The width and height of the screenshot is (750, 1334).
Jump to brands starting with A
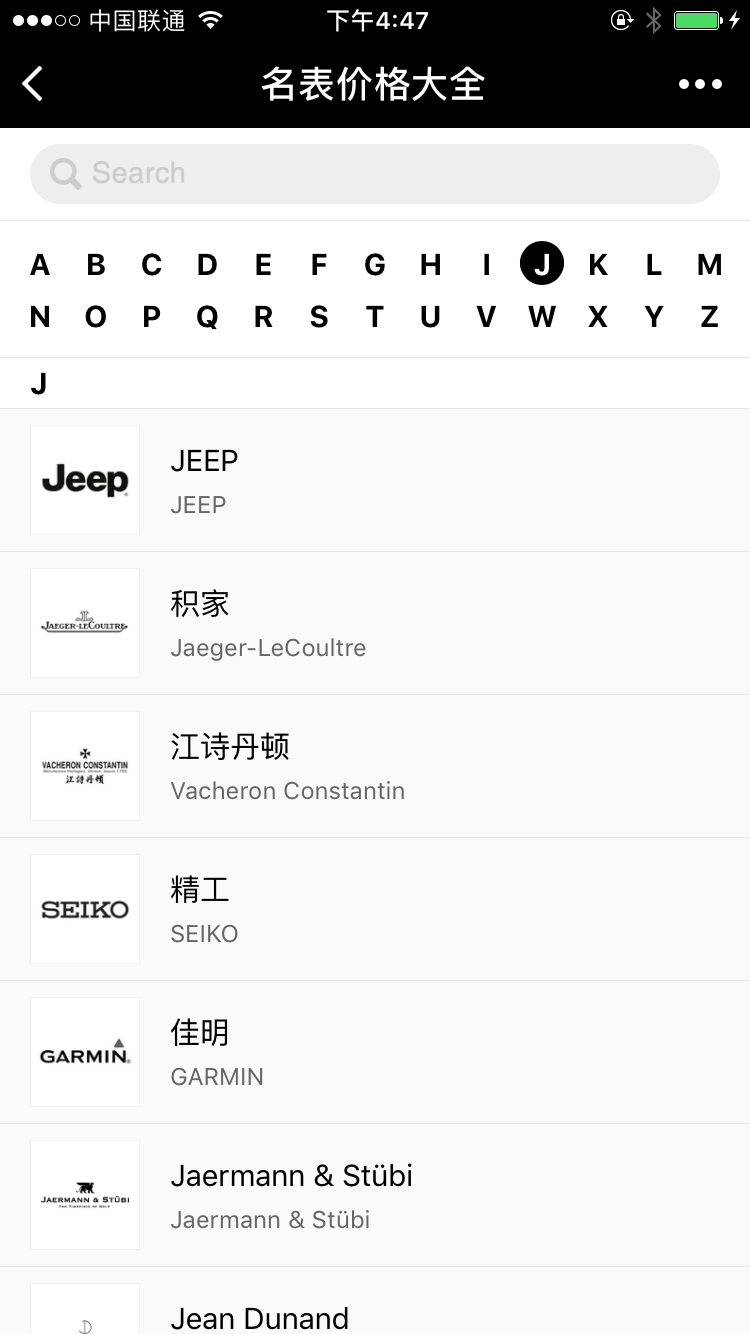(40, 265)
